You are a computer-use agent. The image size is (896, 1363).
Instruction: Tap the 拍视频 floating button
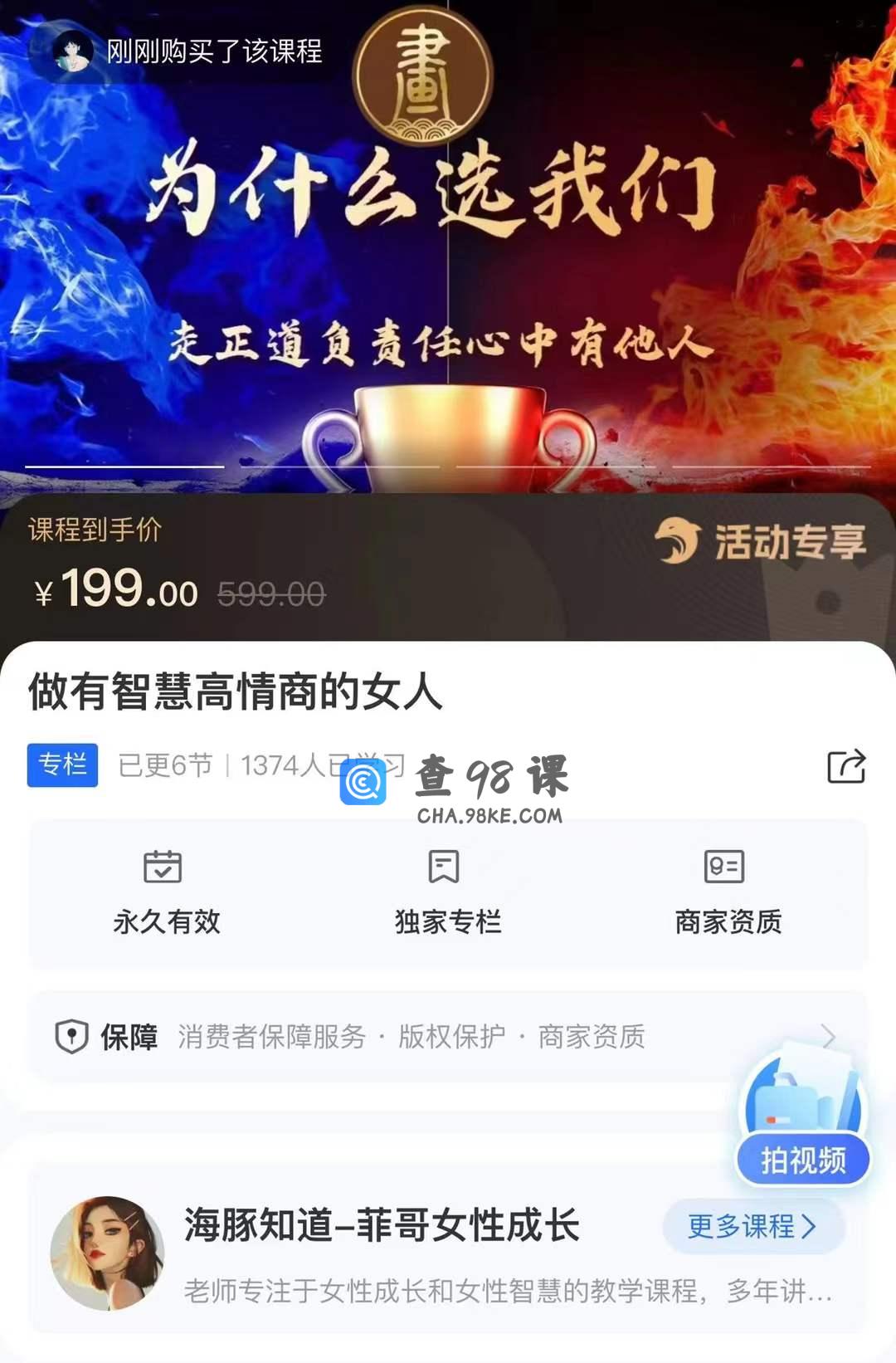pos(802,1158)
